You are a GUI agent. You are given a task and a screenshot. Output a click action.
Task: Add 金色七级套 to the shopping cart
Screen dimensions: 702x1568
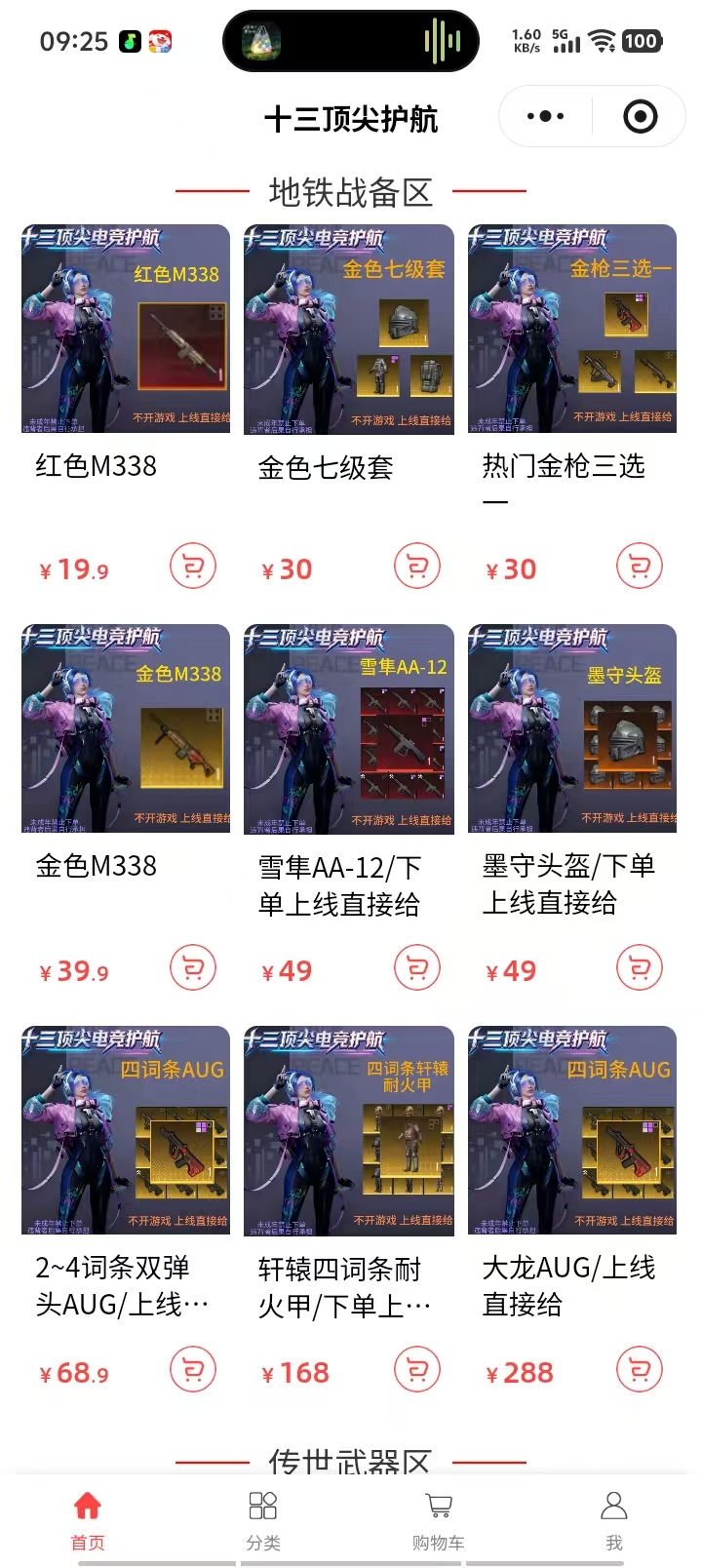417,566
